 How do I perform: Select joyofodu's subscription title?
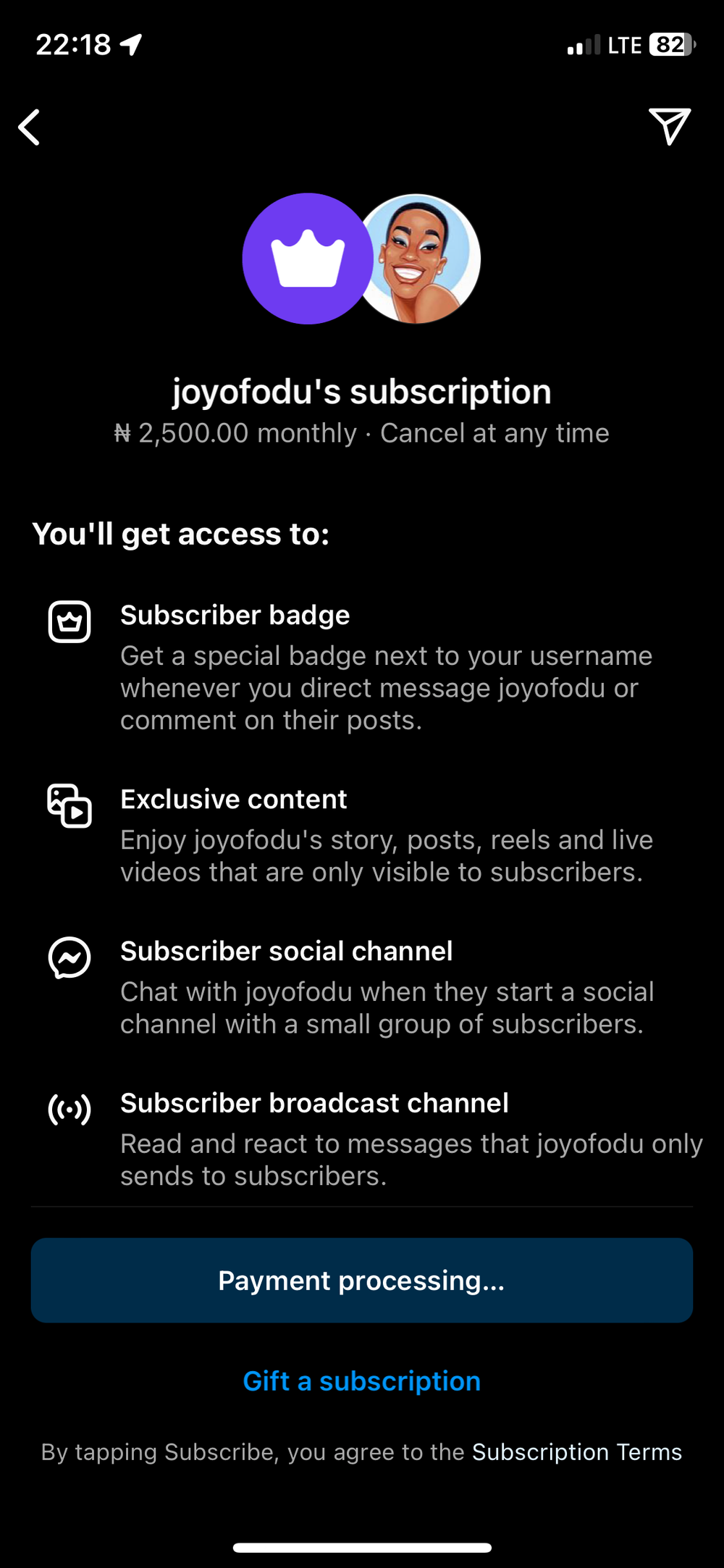pyautogui.click(x=361, y=390)
